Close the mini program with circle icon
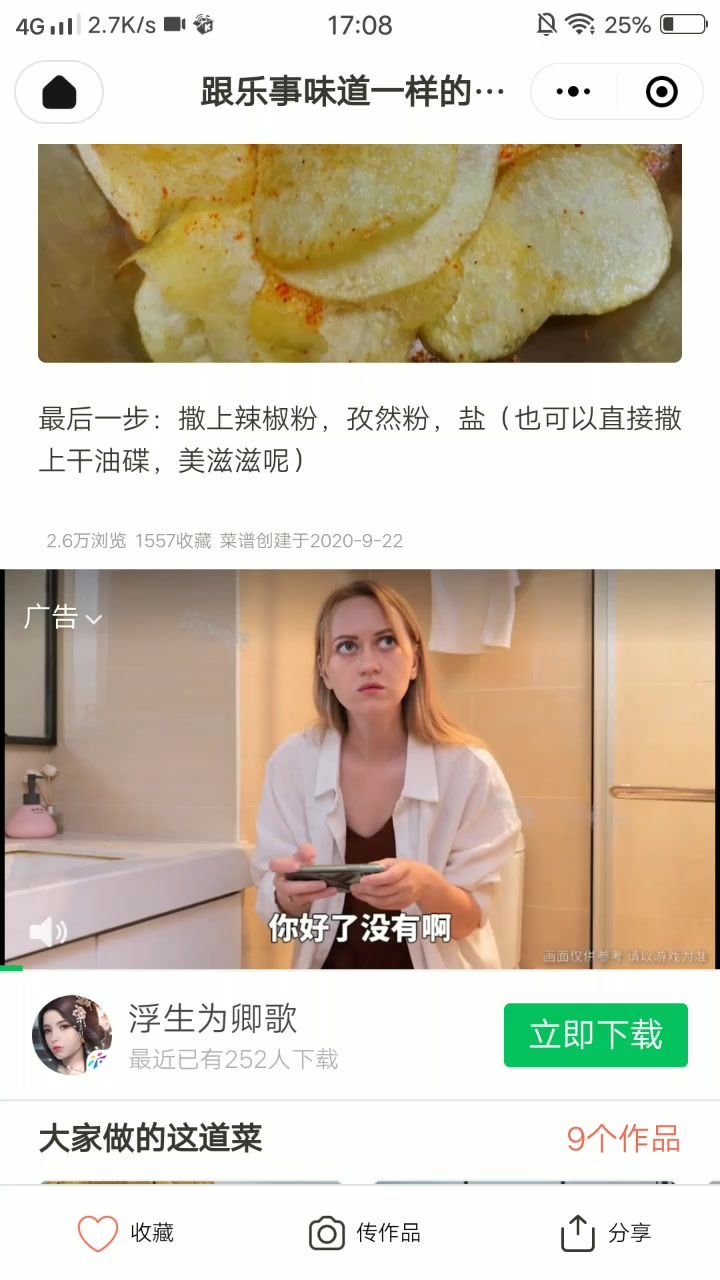 661,92
